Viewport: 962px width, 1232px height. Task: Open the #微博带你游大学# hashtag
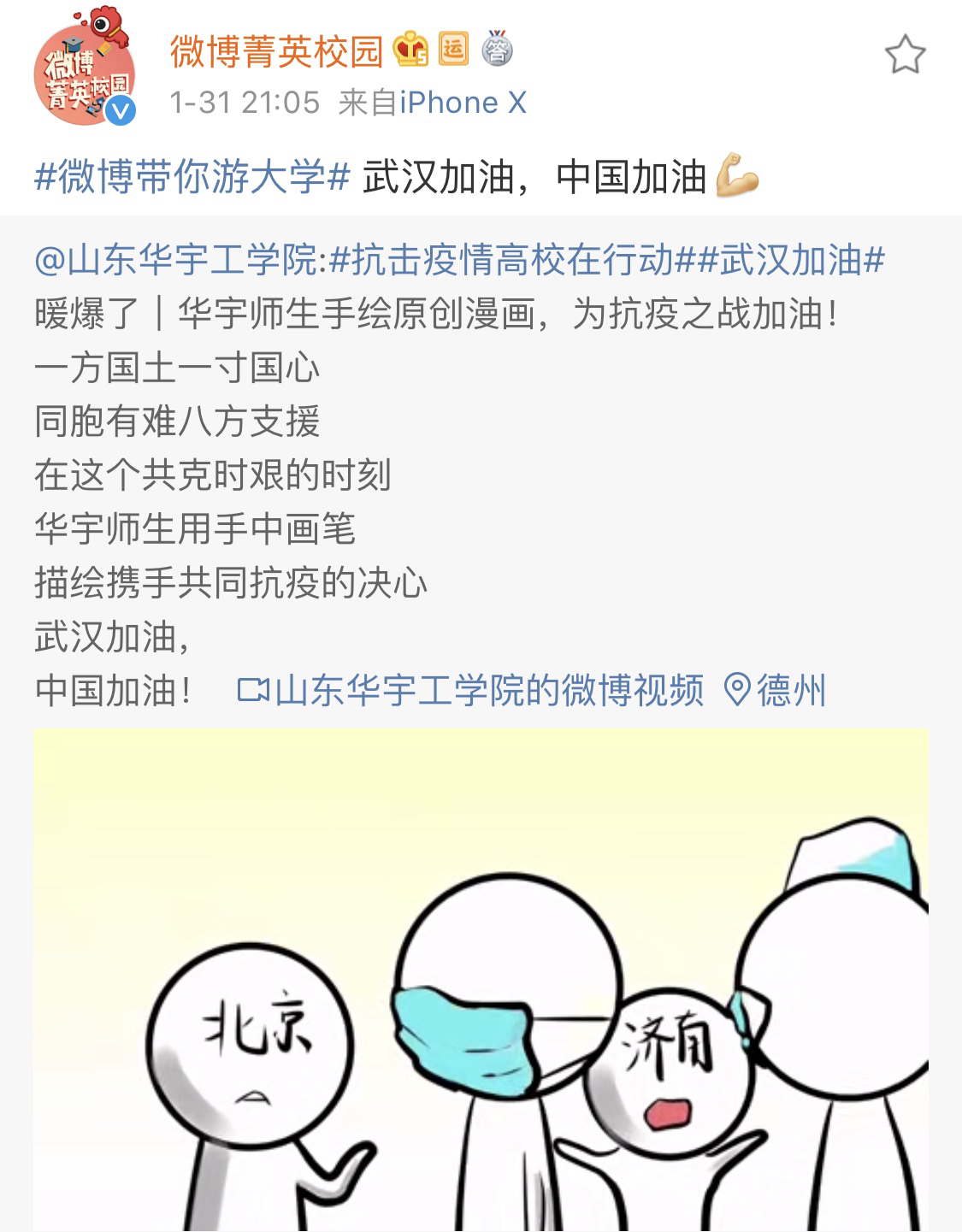point(192,179)
